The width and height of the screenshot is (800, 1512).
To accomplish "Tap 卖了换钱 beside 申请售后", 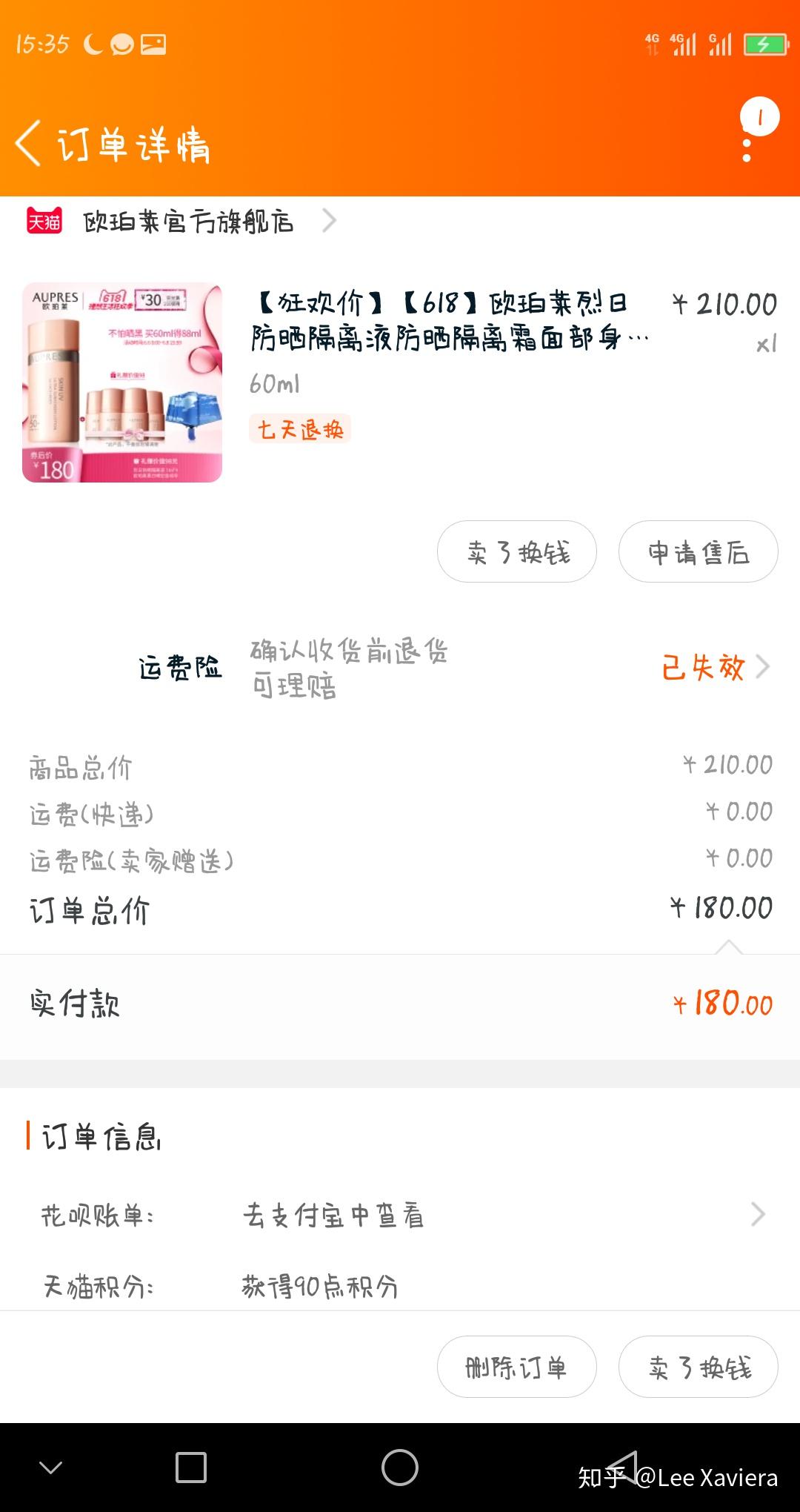I will (516, 552).
